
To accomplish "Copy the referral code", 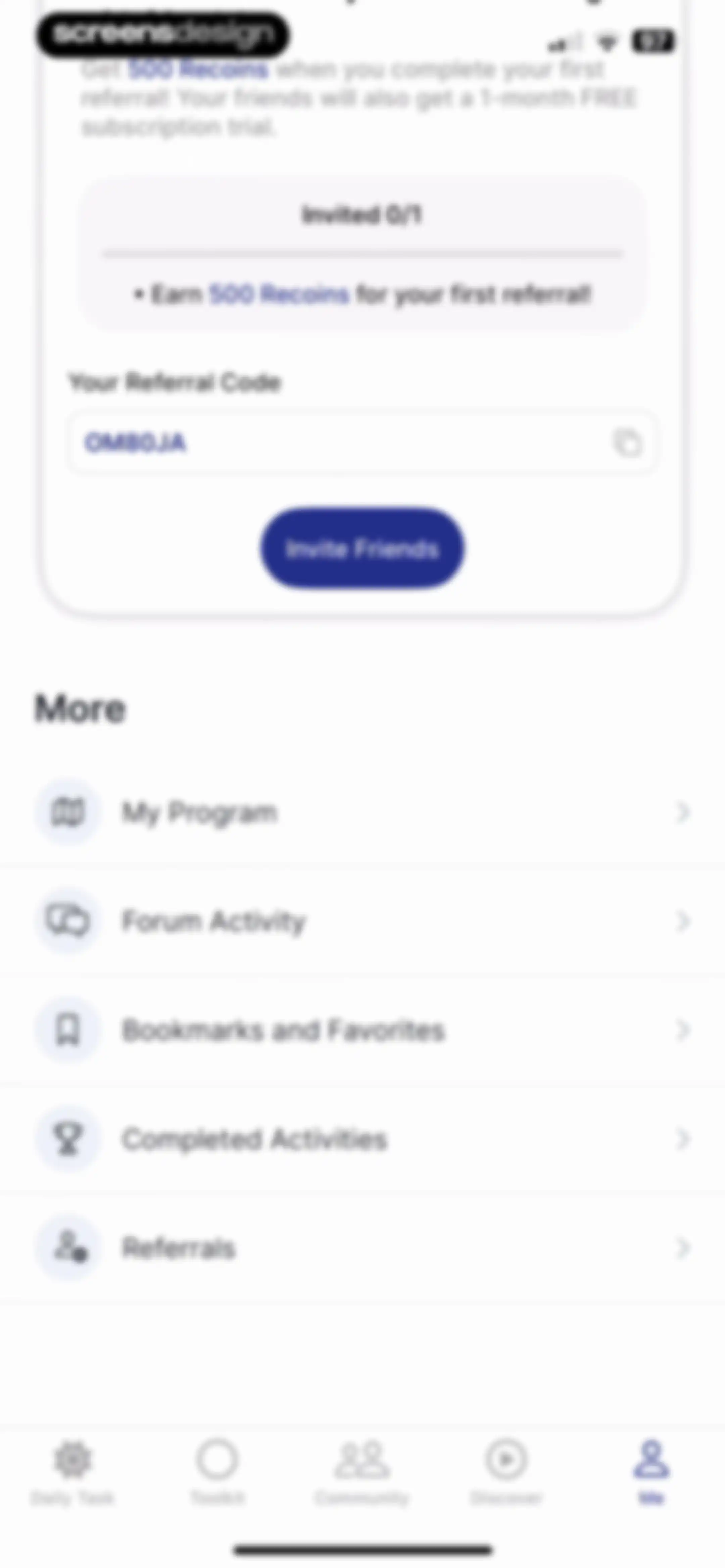I will point(628,443).
